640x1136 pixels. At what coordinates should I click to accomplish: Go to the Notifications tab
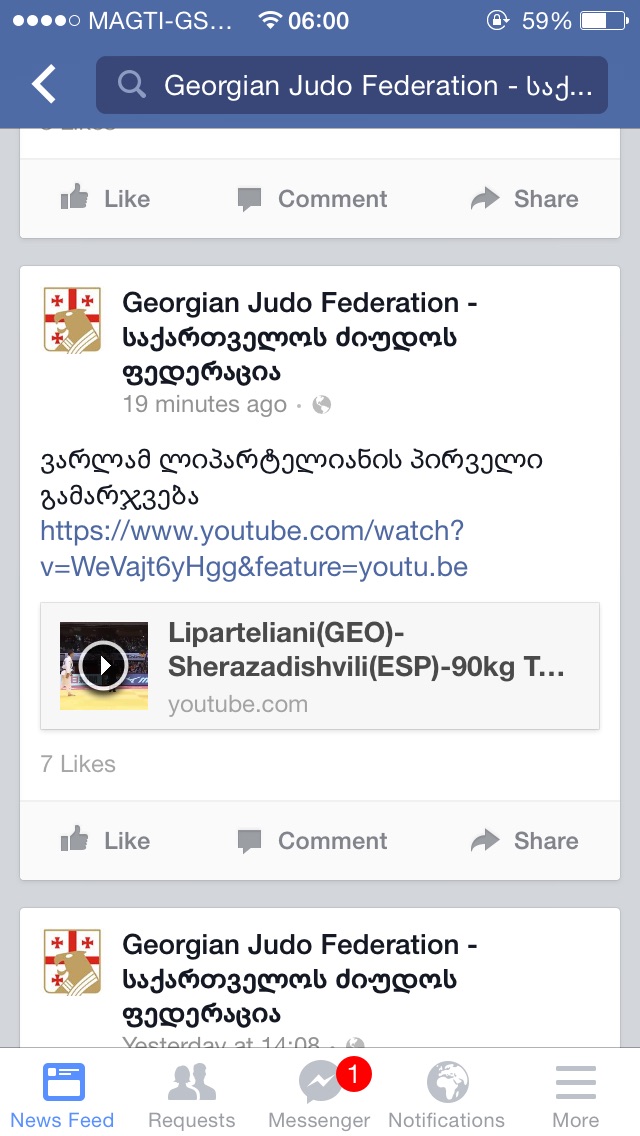[447, 1096]
